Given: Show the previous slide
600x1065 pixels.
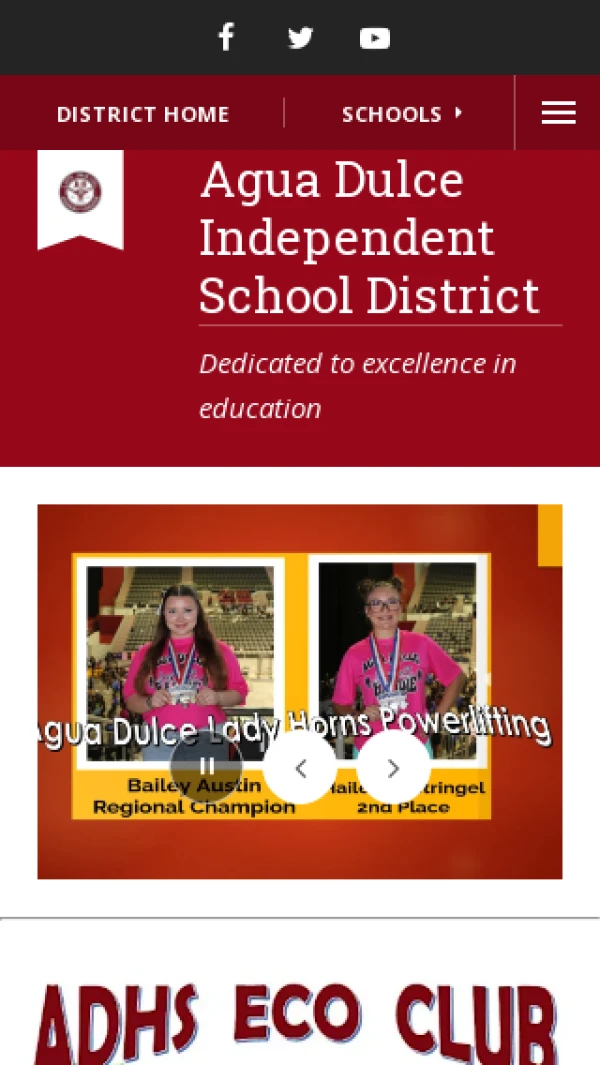Looking at the screenshot, I should [300, 767].
